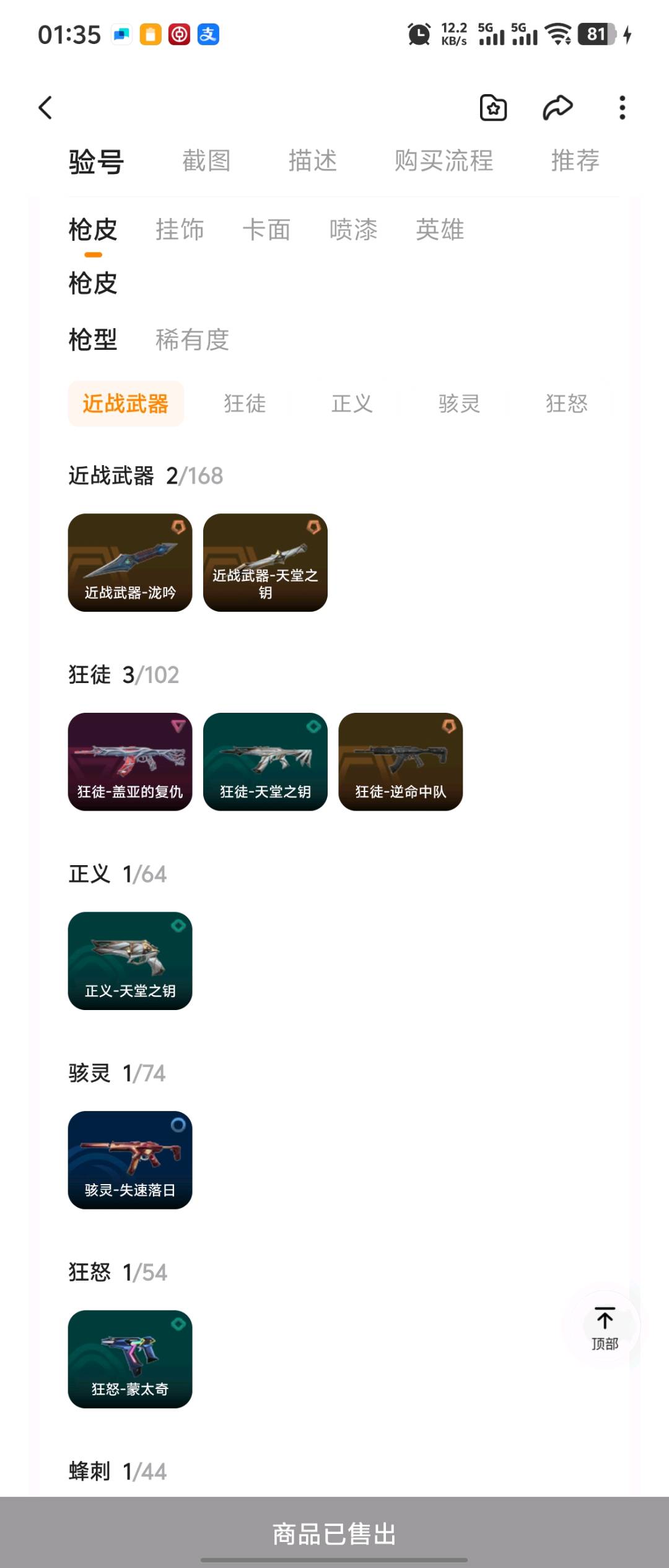Select the 喷漆 sub-tab
Screen dimensions: 669x1568
353,230
